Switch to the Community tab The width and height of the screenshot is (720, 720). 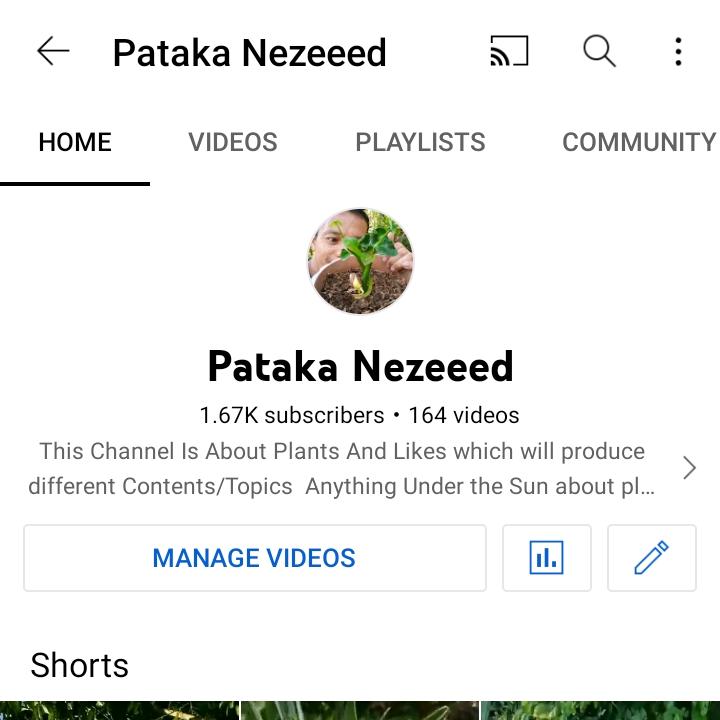coord(638,142)
